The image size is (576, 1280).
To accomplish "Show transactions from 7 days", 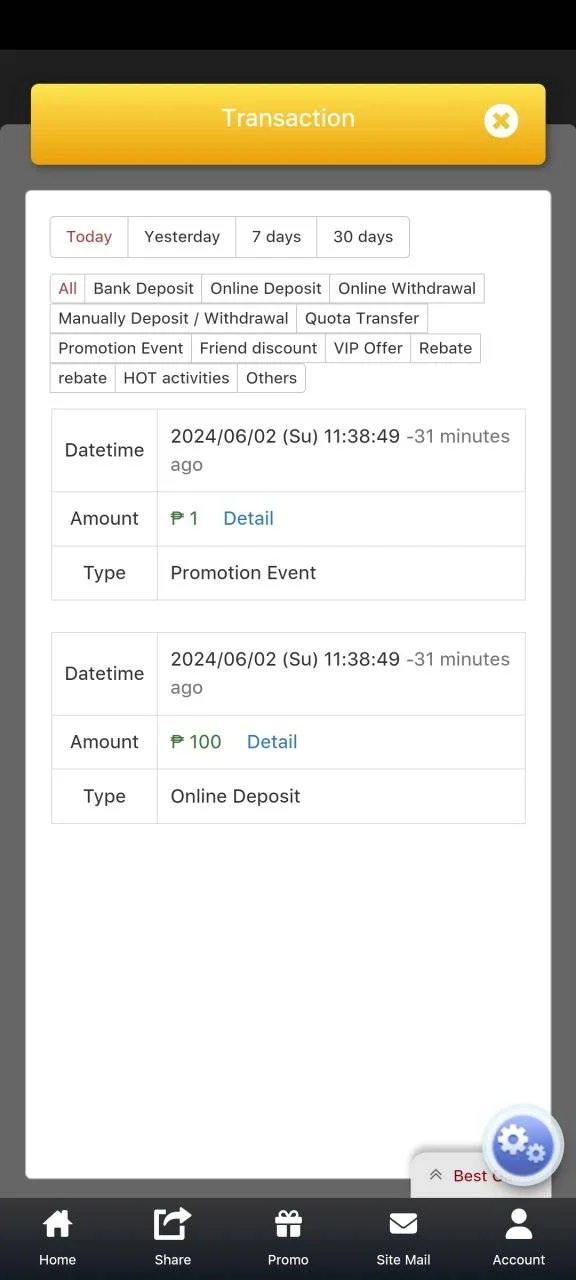I will (276, 237).
